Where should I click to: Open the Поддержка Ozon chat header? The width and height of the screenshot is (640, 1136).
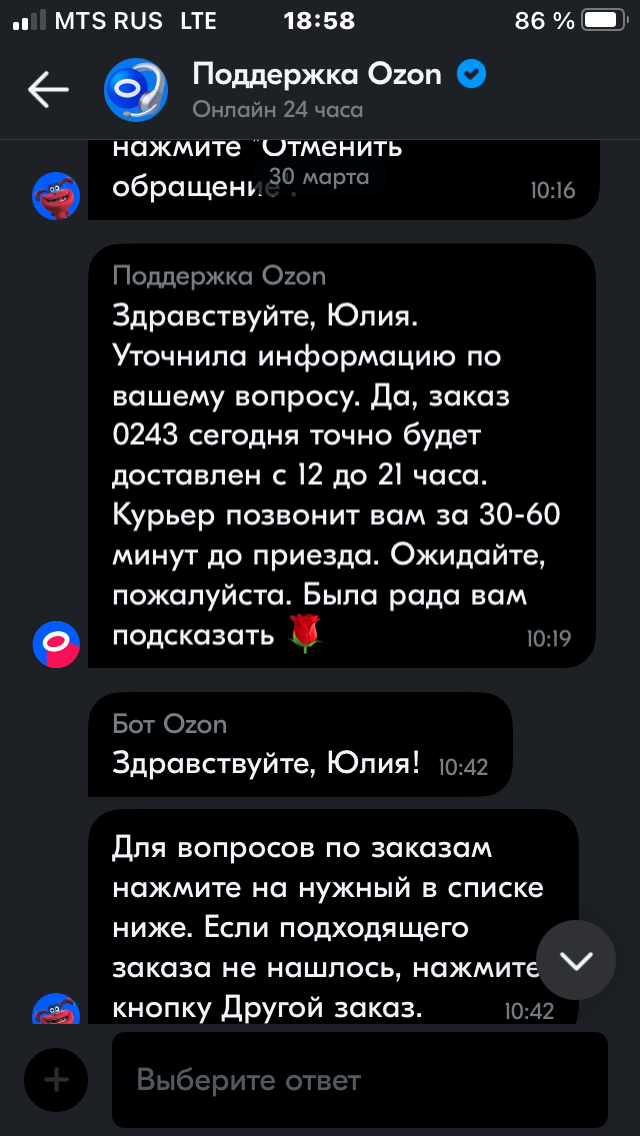(x=315, y=89)
